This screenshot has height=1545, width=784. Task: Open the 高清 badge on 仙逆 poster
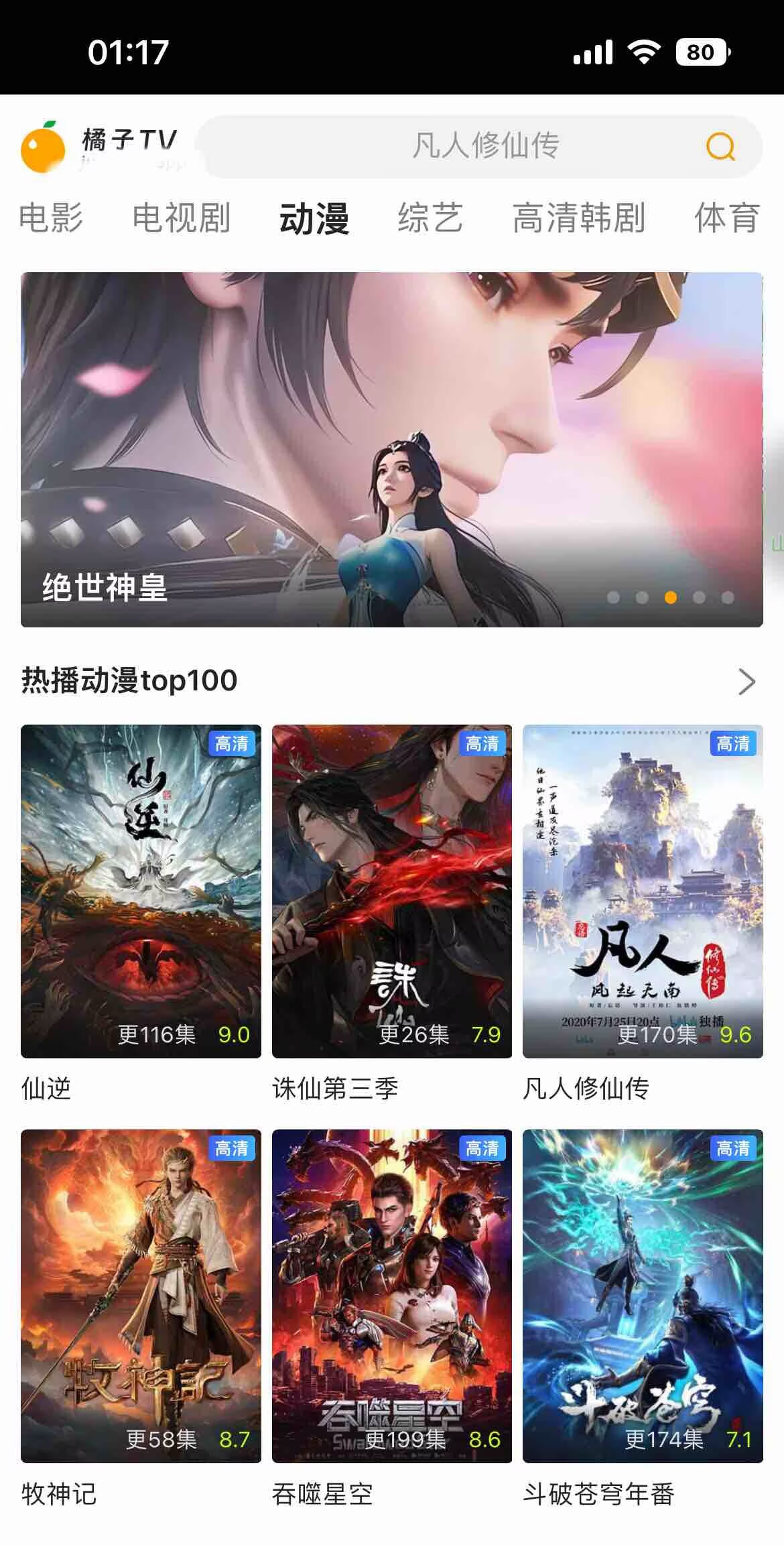[231, 744]
